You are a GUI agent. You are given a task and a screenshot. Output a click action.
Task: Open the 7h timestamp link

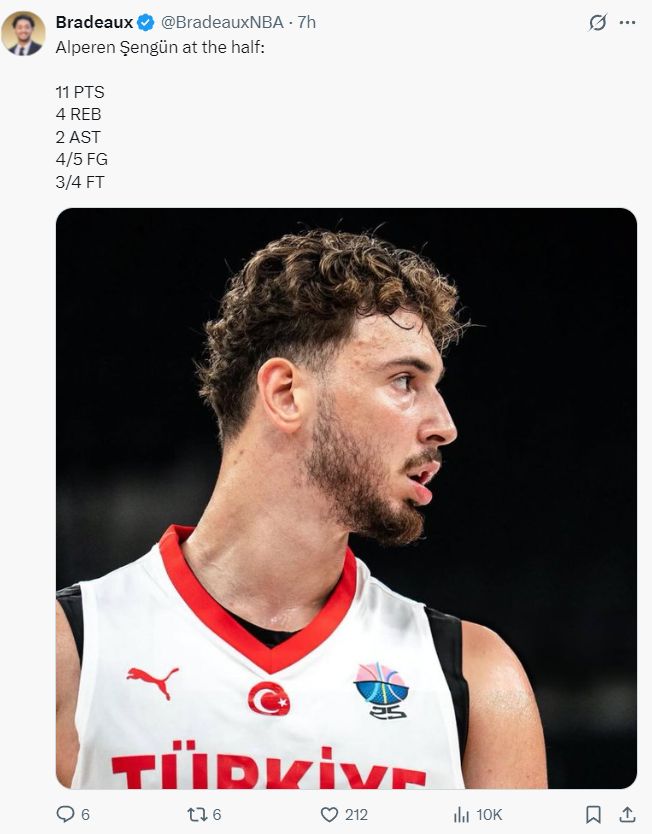[x=306, y=22]
